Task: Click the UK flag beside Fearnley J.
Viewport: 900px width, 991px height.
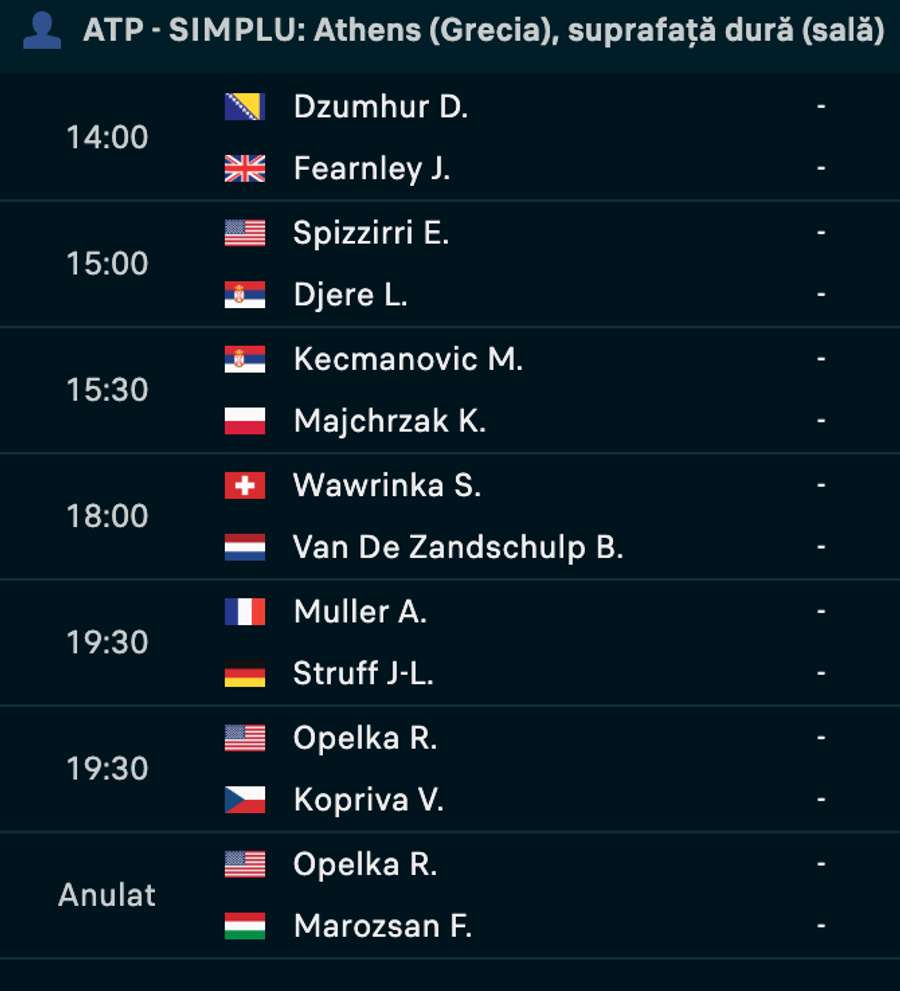Action: pos(243,169)
